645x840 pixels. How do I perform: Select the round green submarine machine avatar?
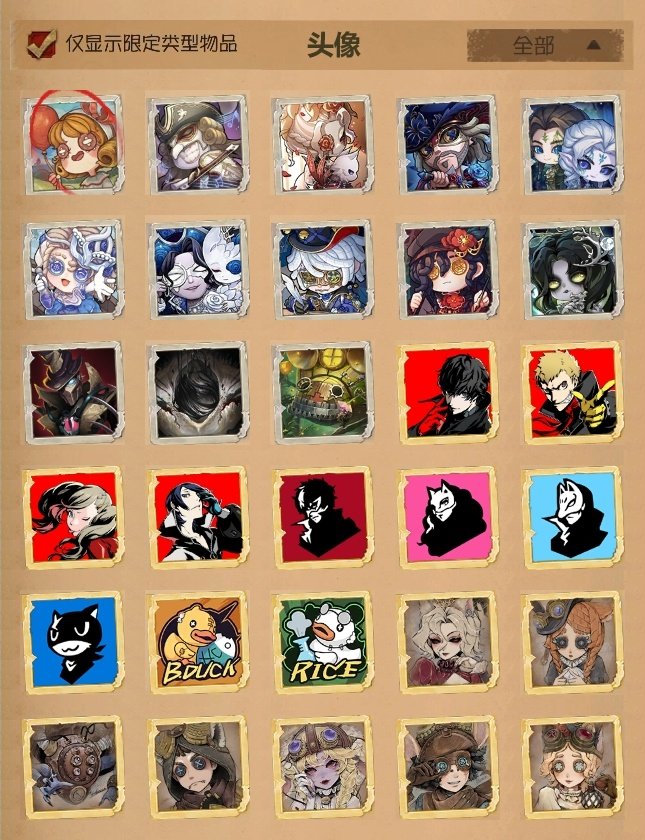[321, 393]
